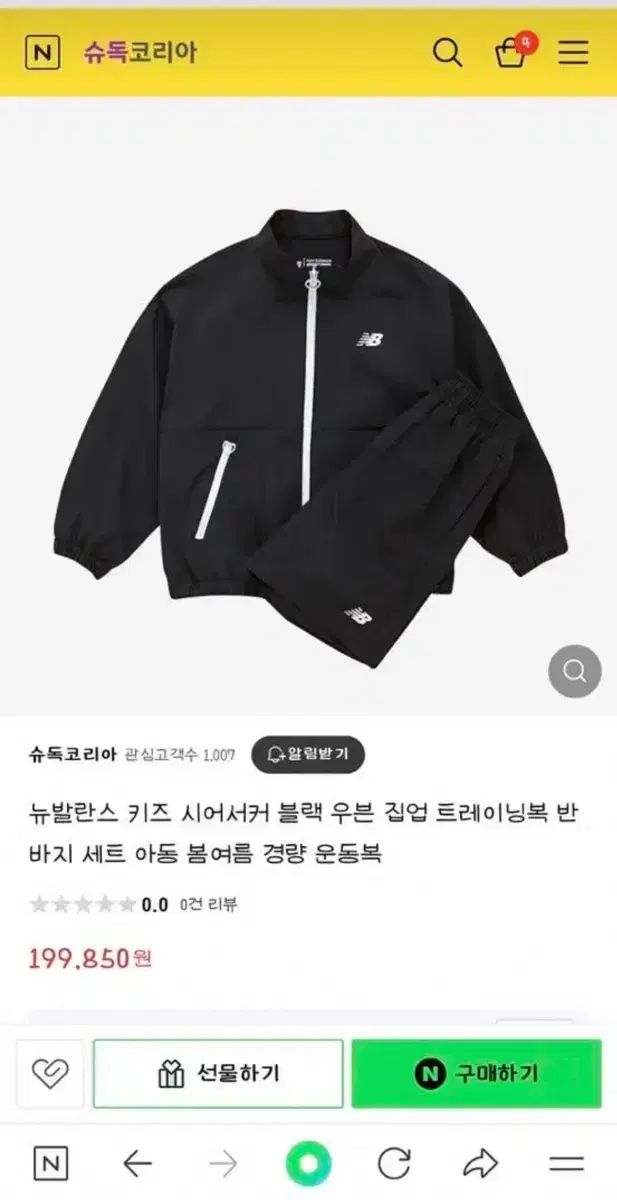Viewport: 617px width, 1200px height.
Task: Open the browser menu in bottom bar
Action: 567,1163
